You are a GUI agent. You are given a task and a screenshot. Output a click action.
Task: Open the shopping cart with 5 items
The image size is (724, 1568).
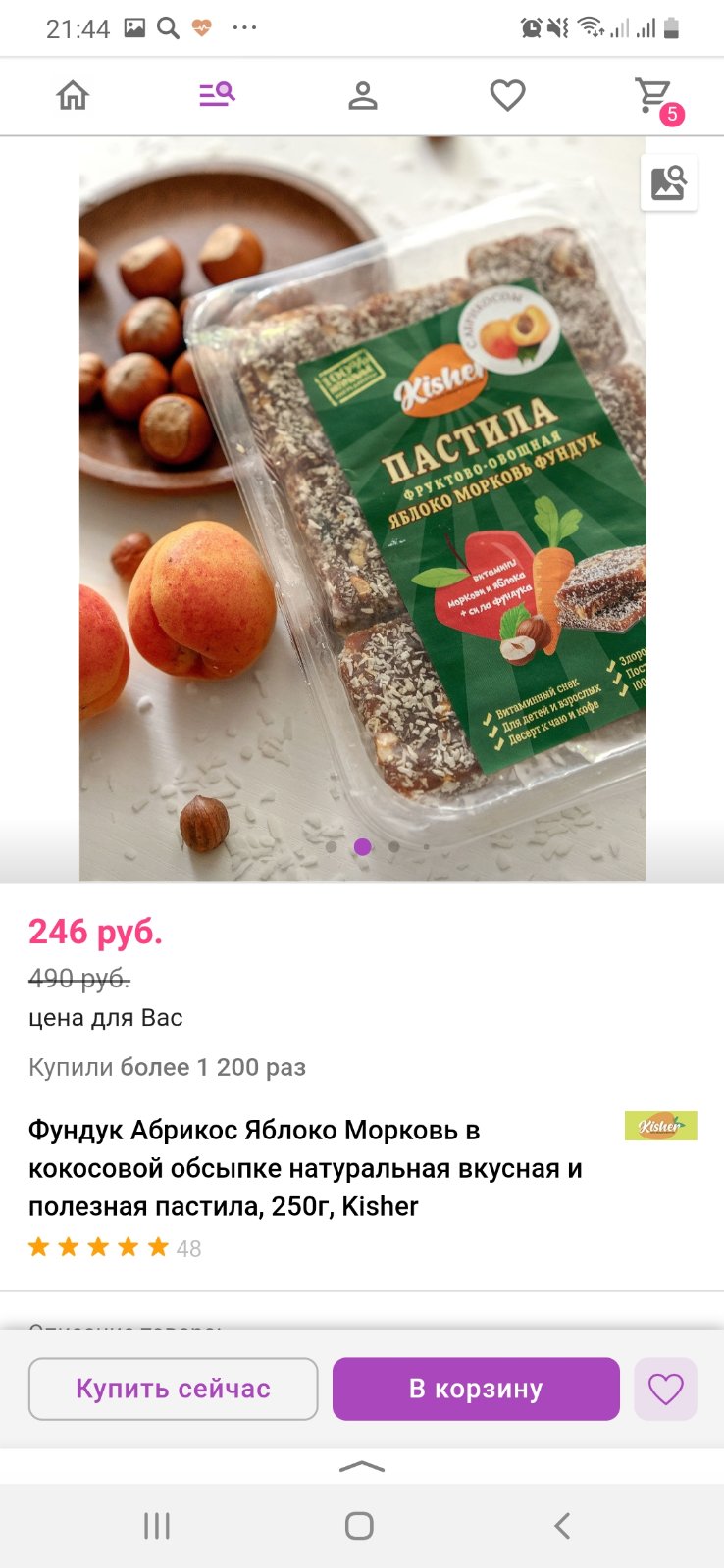point(654,97)
